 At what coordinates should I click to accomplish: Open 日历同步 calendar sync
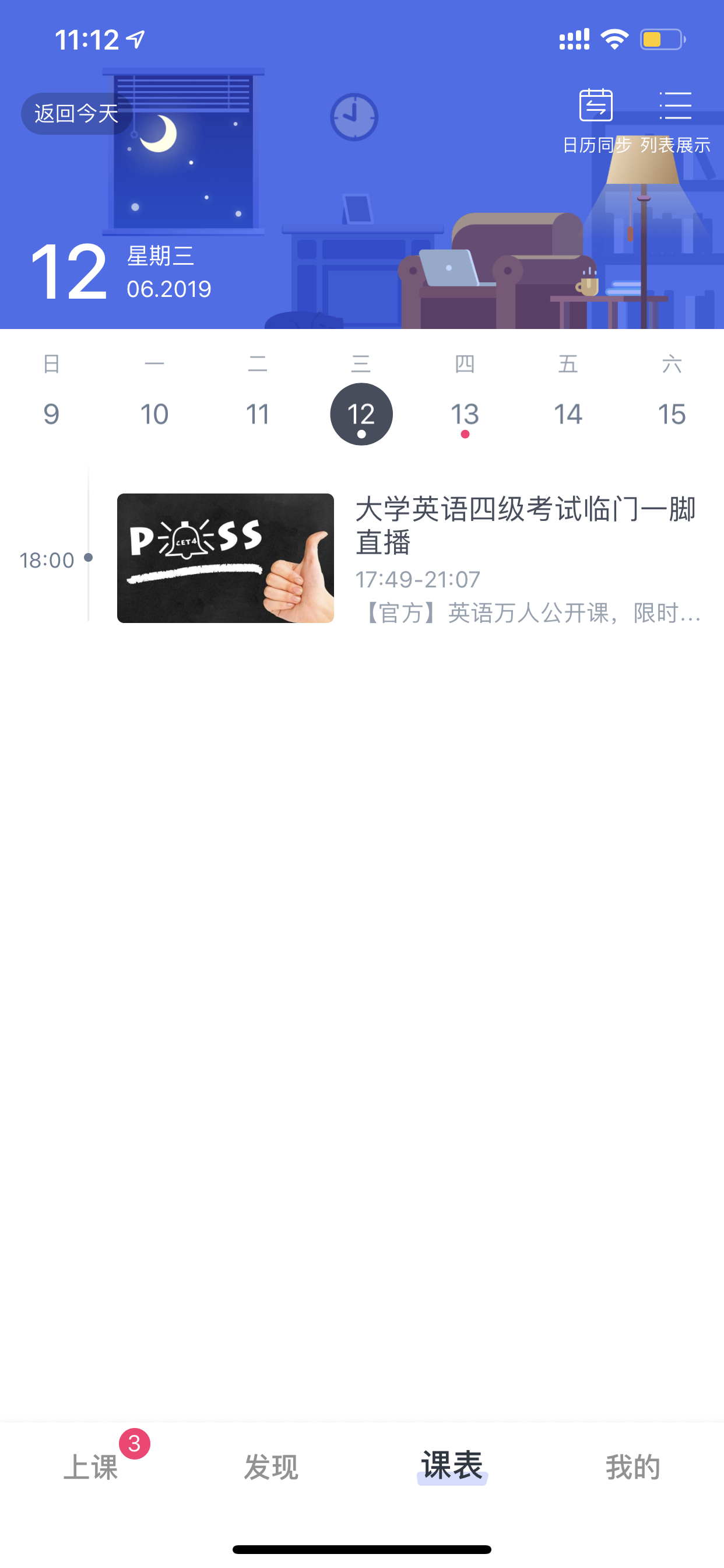click(x=596, y=121)
